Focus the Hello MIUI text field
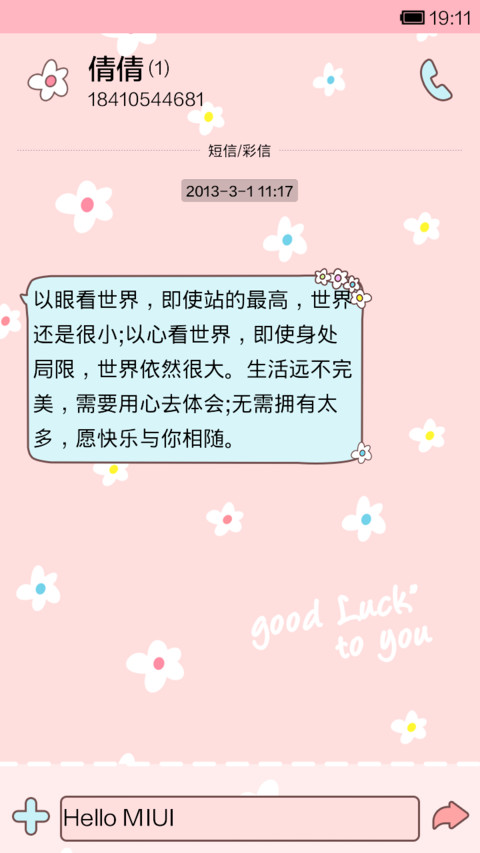The width and height of the screenshot is (480, 853). pos(239,818)
